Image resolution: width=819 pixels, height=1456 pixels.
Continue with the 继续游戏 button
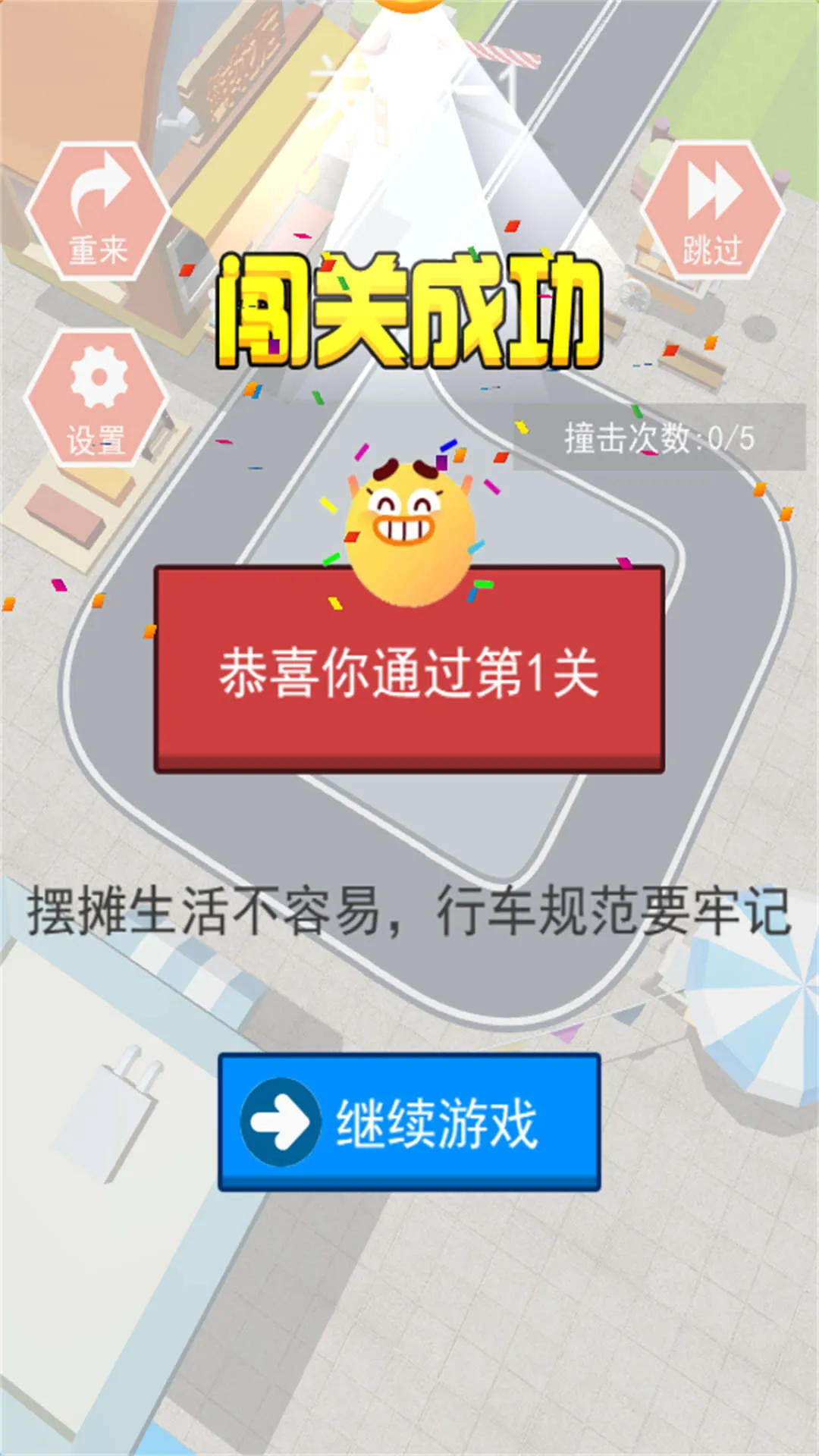click(409, 1122)
